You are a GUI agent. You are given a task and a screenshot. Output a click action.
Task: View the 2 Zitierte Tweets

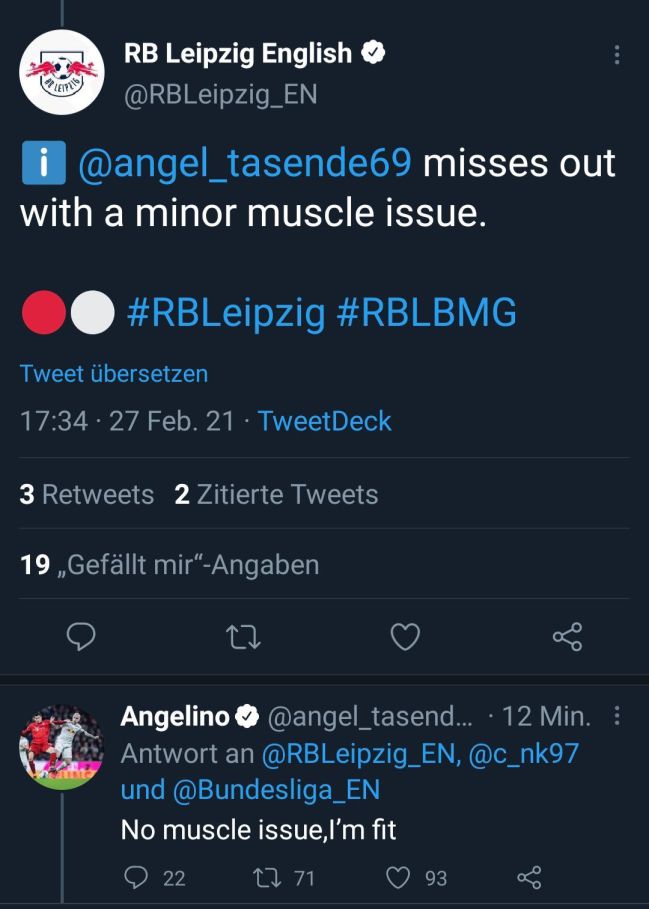click(276, 494)
